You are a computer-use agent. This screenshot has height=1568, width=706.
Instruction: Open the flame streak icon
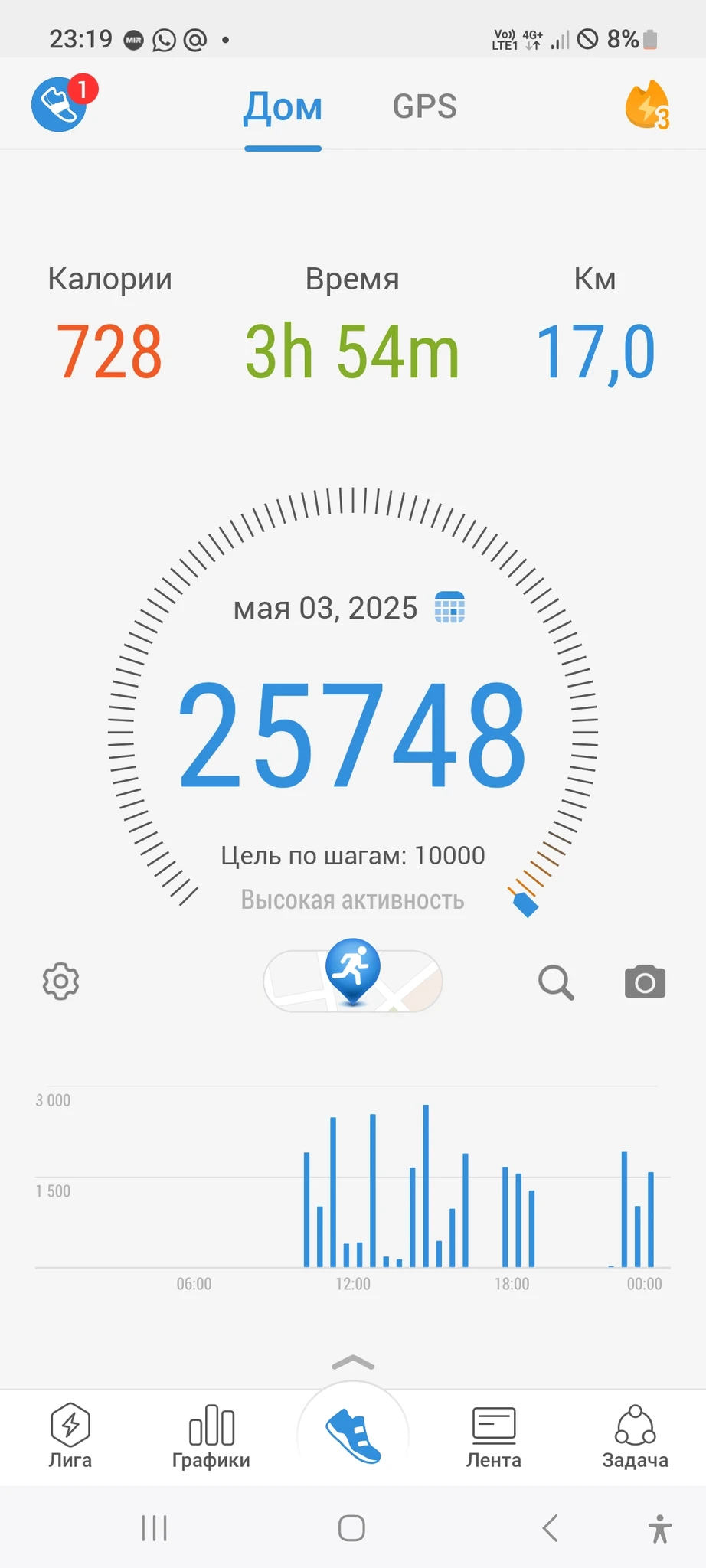point(647,106)
